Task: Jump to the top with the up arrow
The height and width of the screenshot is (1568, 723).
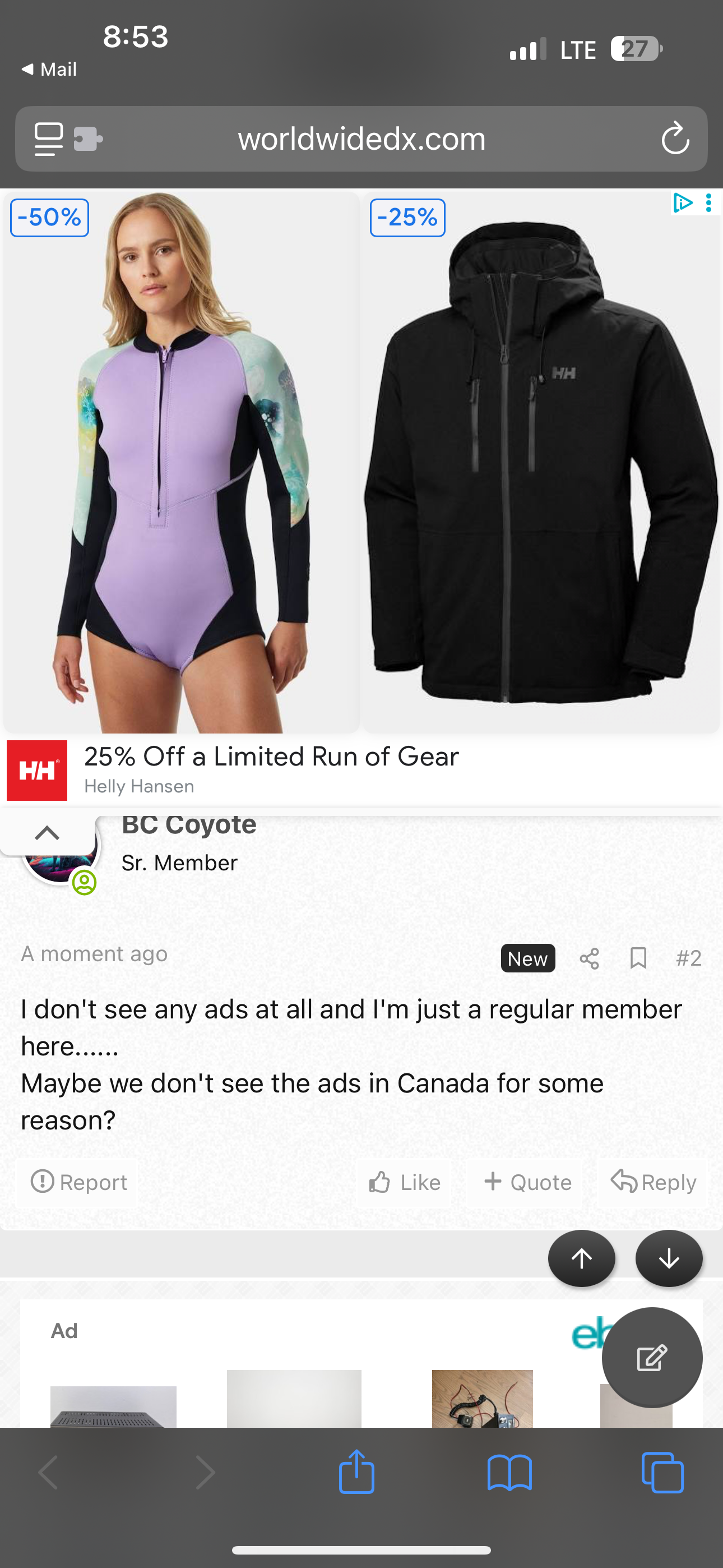Action: coord(581,1259)
